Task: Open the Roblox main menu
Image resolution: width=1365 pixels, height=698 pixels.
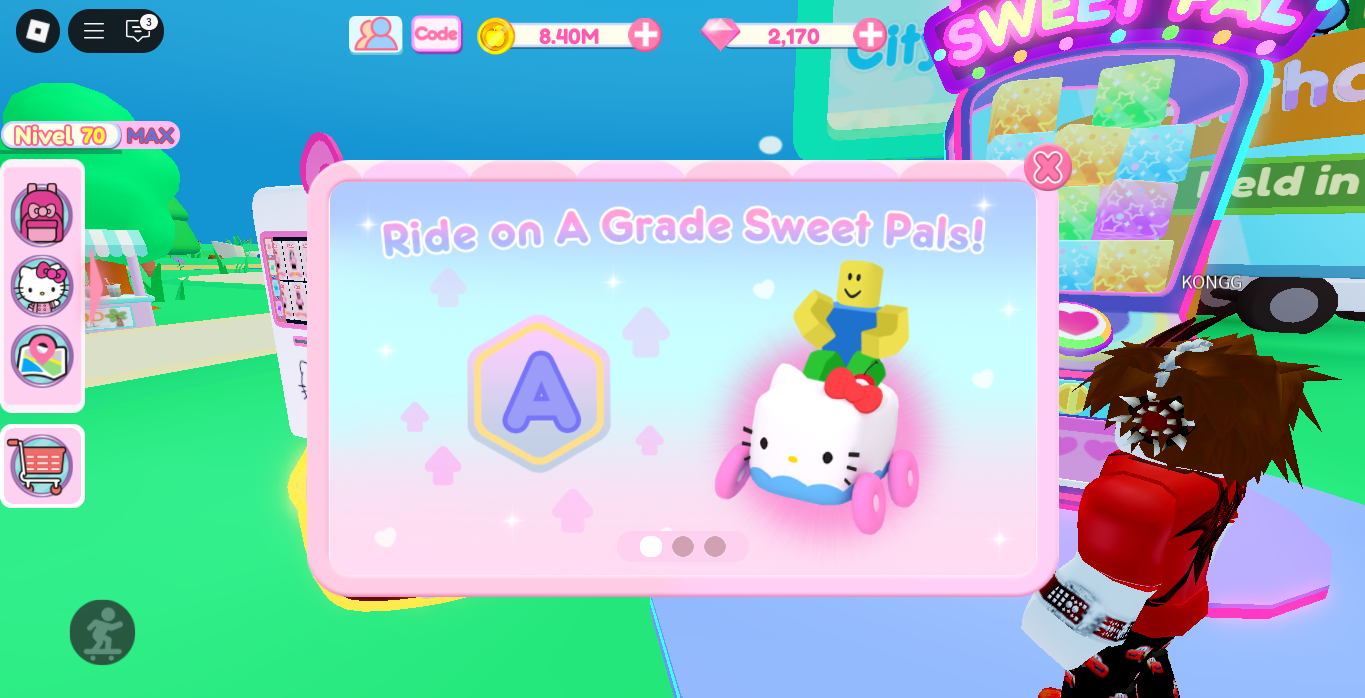Action: (38, 31)
